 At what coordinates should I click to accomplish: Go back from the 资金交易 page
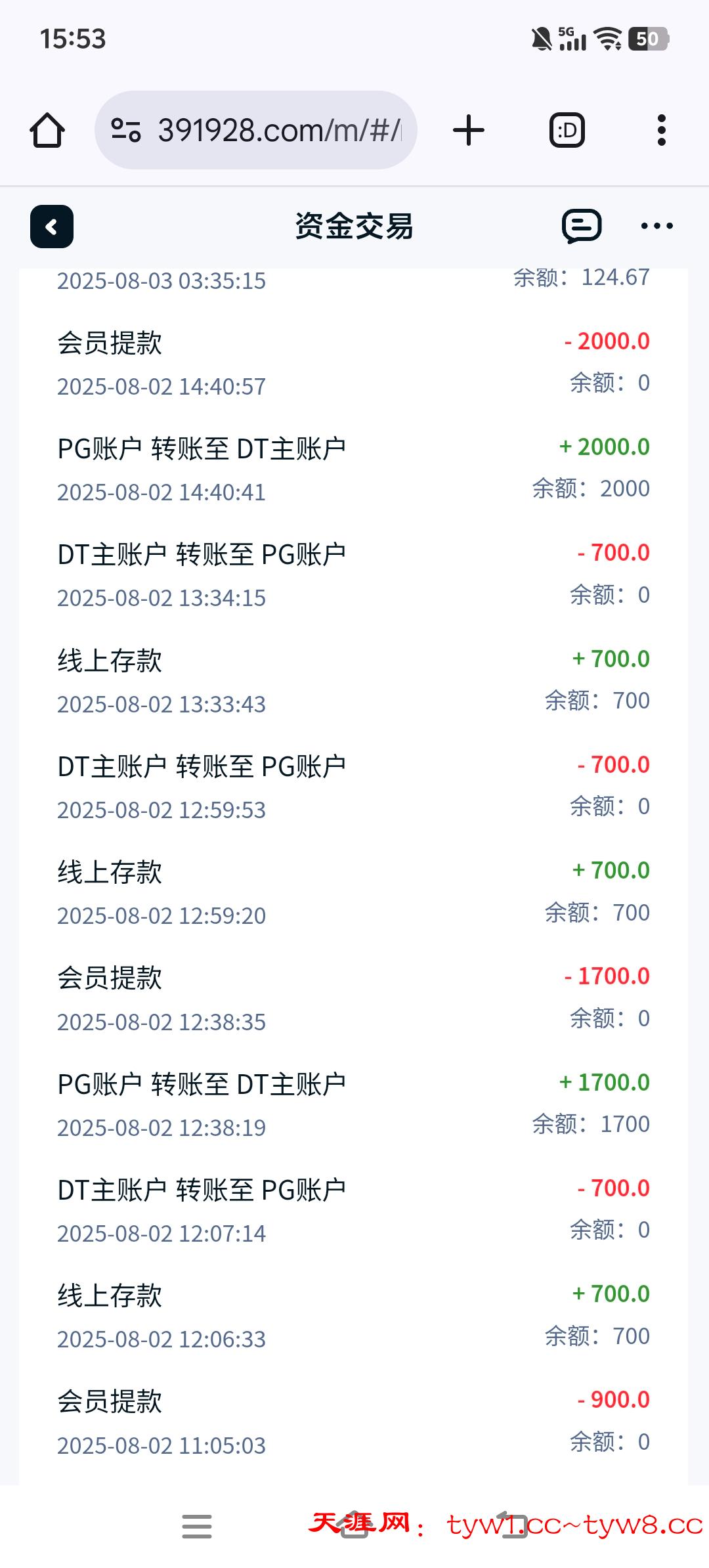[52, 227]
